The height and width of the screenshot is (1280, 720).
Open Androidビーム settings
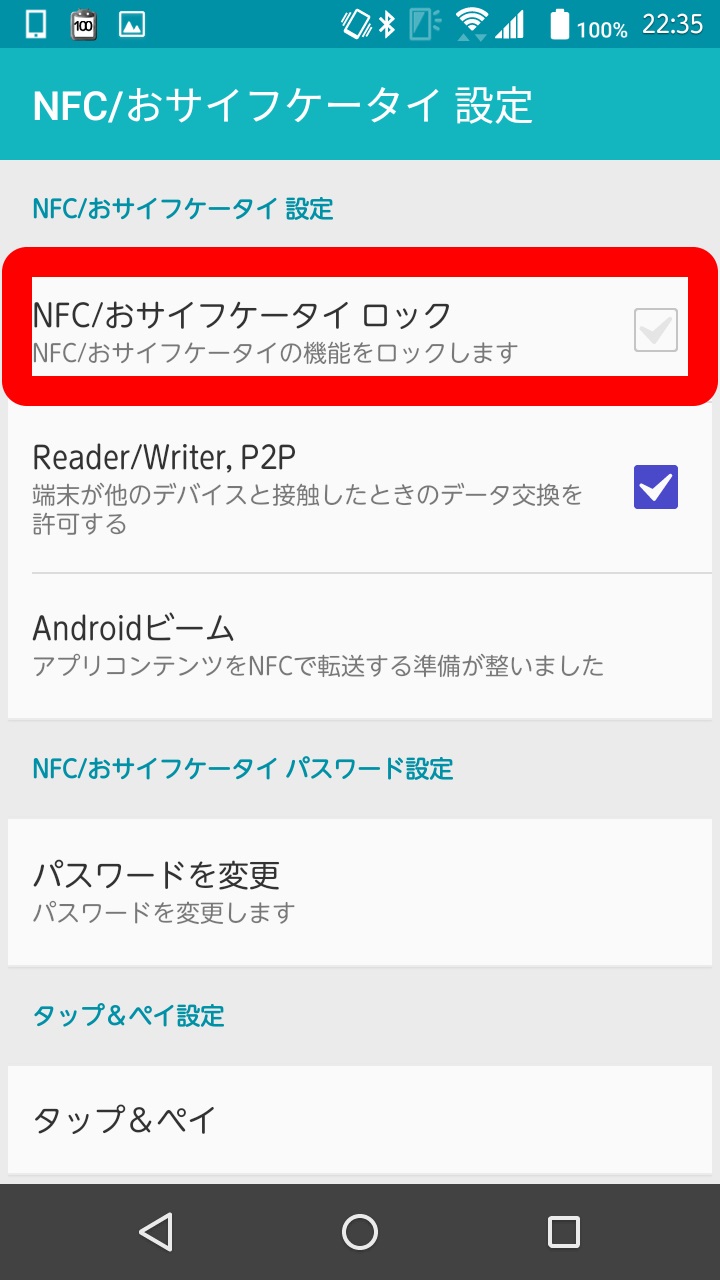(320, 645)
